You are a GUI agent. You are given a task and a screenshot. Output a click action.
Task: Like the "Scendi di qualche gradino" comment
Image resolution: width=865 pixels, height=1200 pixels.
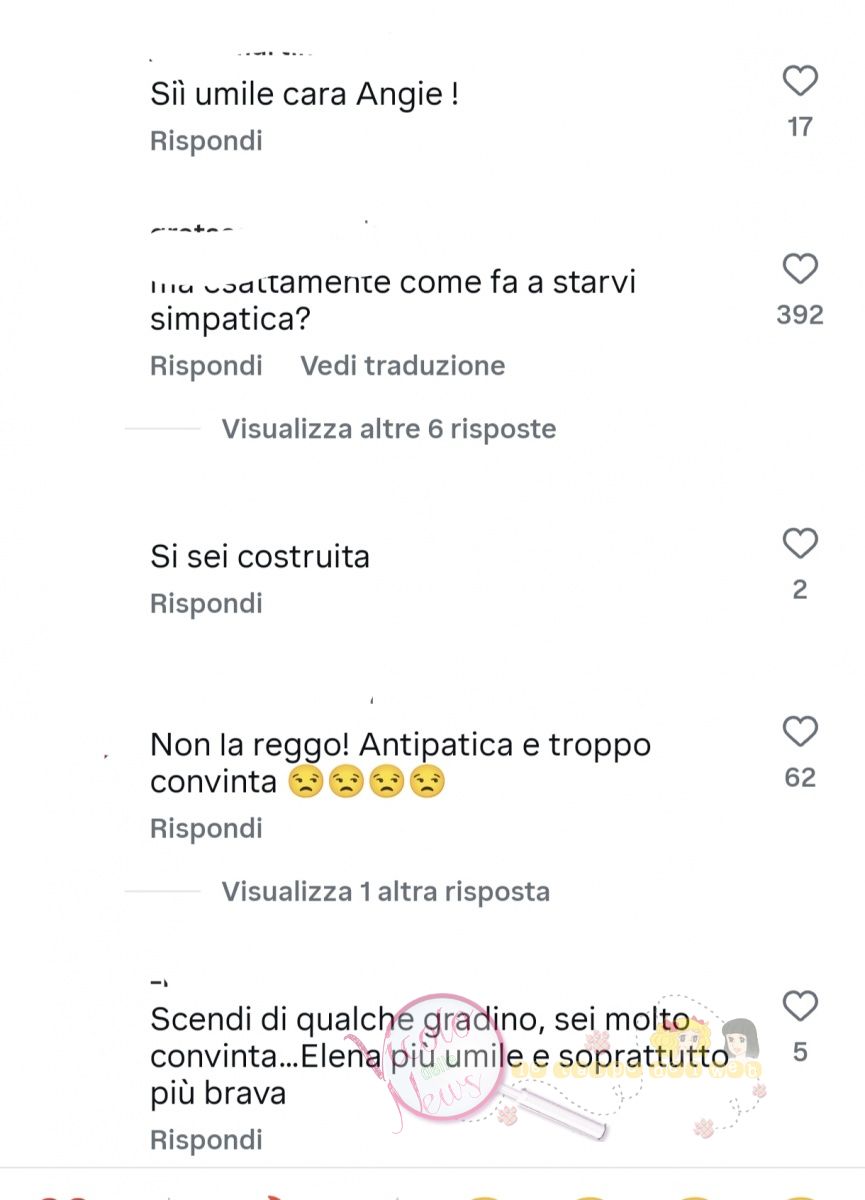[800, 1006]
